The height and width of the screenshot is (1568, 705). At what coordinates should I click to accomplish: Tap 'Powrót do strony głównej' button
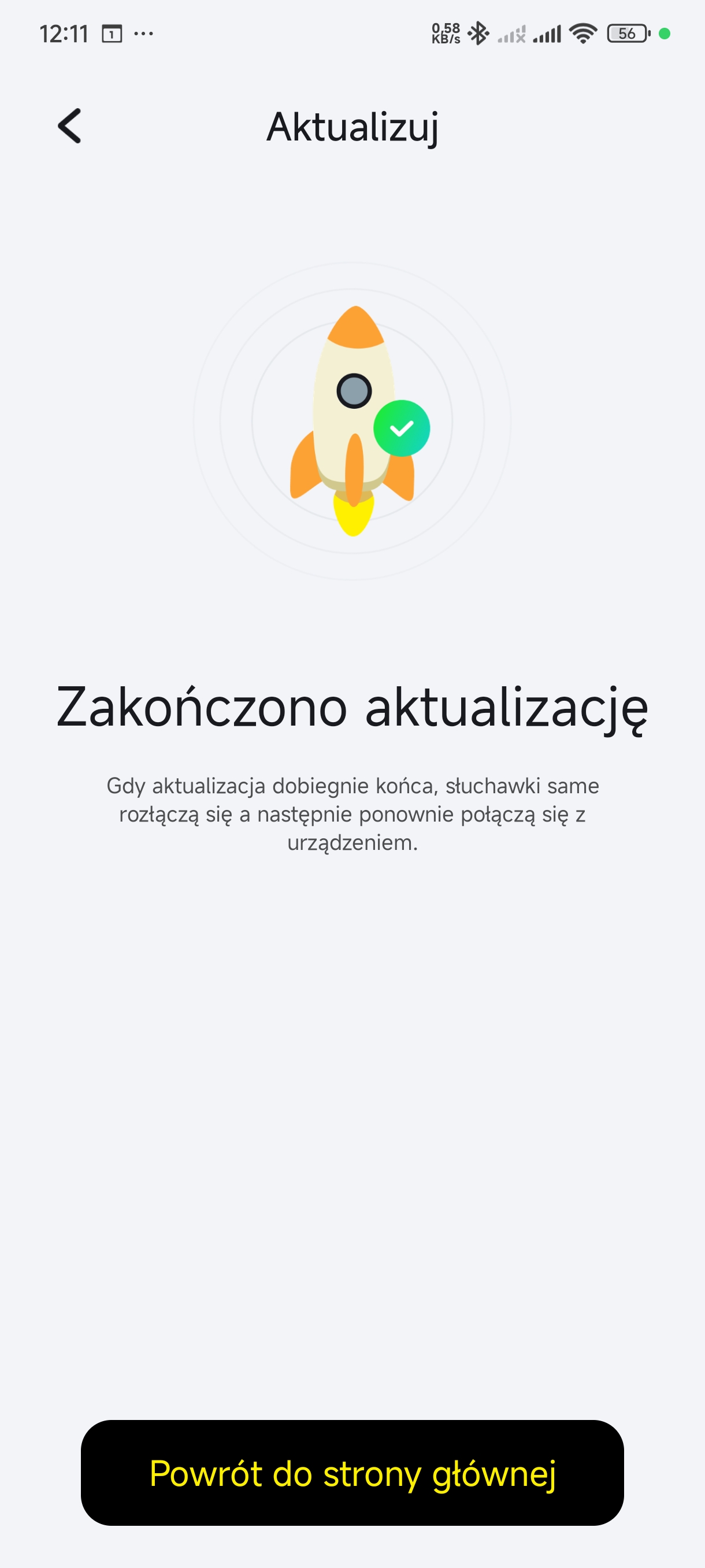352,1474
